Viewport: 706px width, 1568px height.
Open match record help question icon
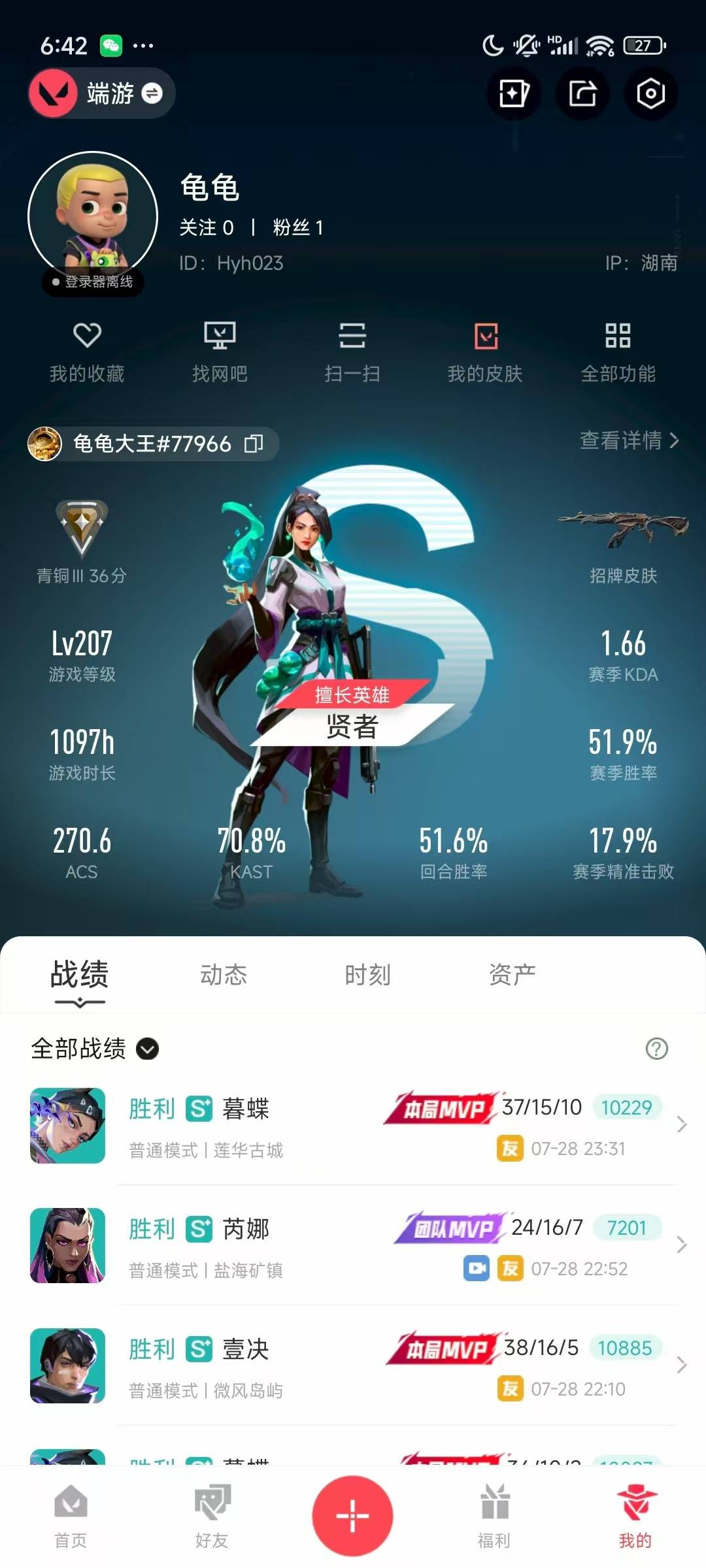(656, 1049)
